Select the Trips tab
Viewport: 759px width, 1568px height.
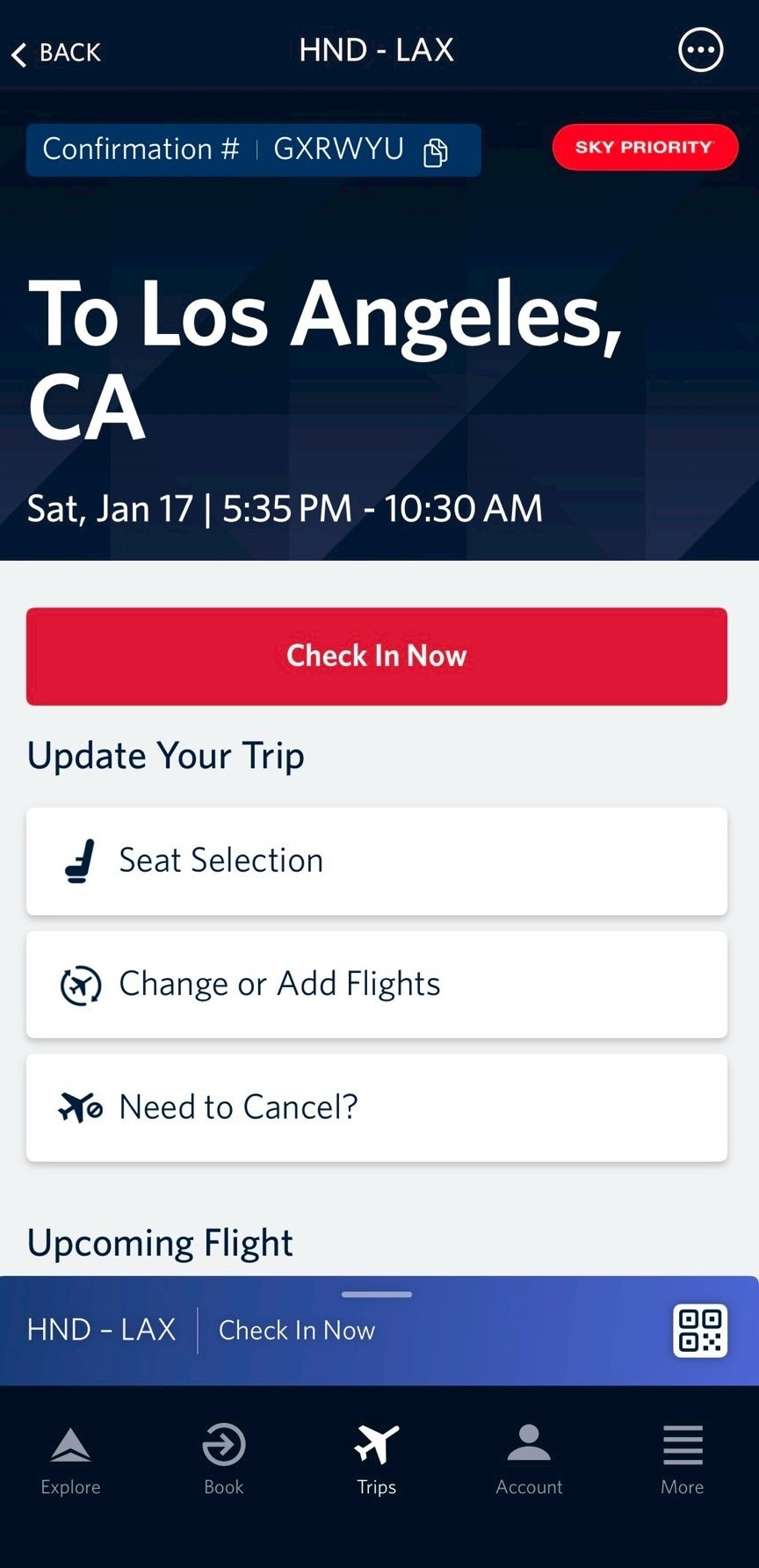click(377, 1460)
